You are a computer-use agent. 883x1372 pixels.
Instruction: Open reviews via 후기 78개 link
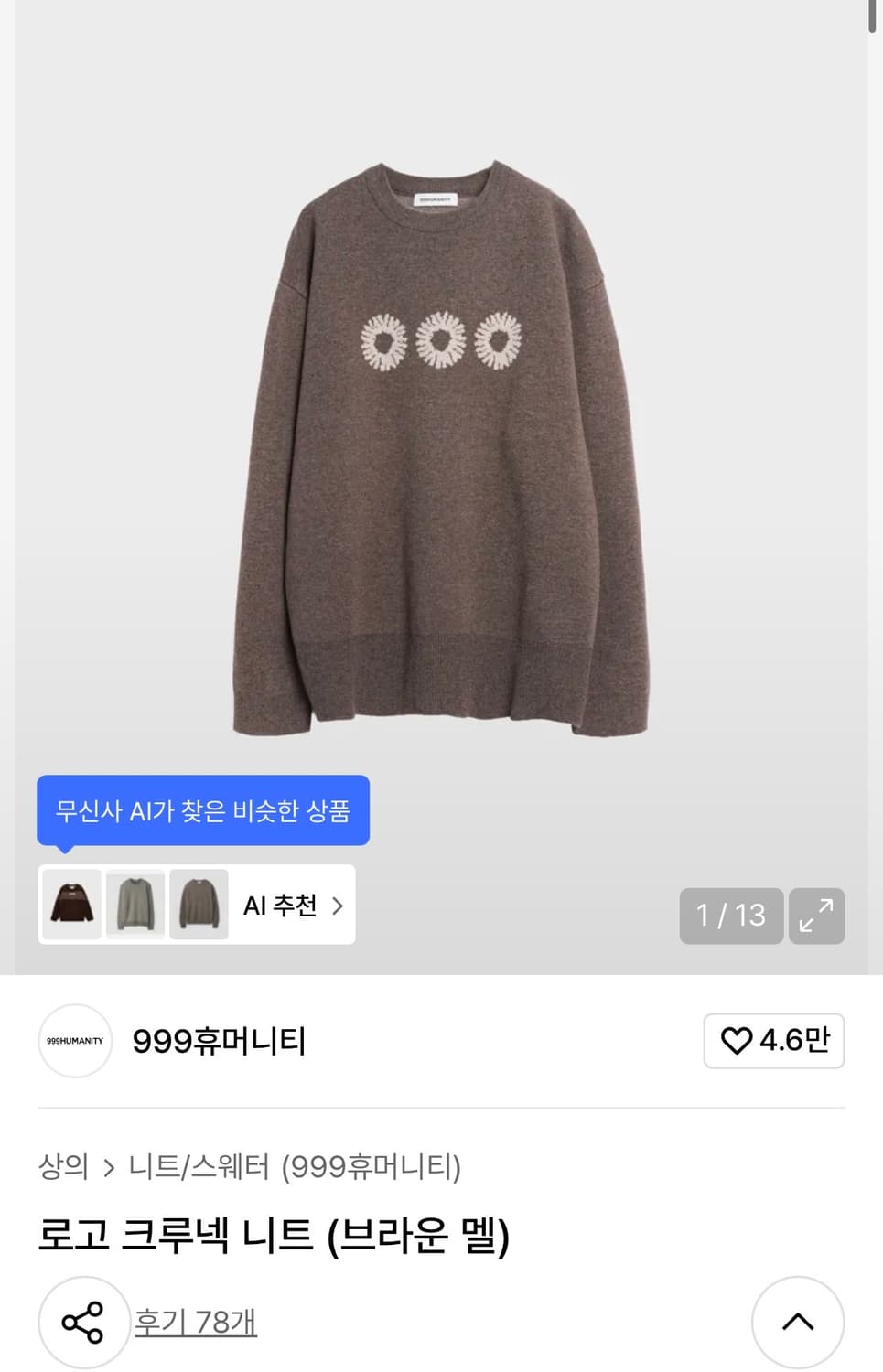tap(194, 1322)
